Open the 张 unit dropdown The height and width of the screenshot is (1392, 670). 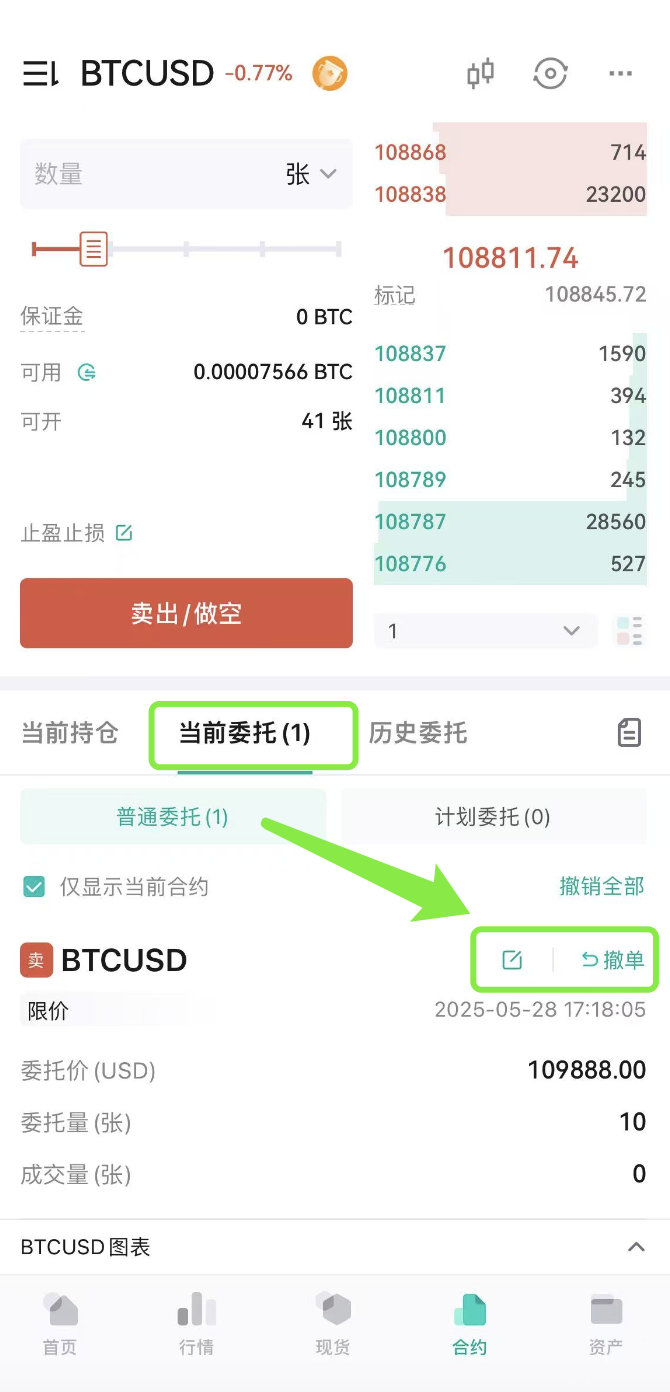[x=312, y=174]
